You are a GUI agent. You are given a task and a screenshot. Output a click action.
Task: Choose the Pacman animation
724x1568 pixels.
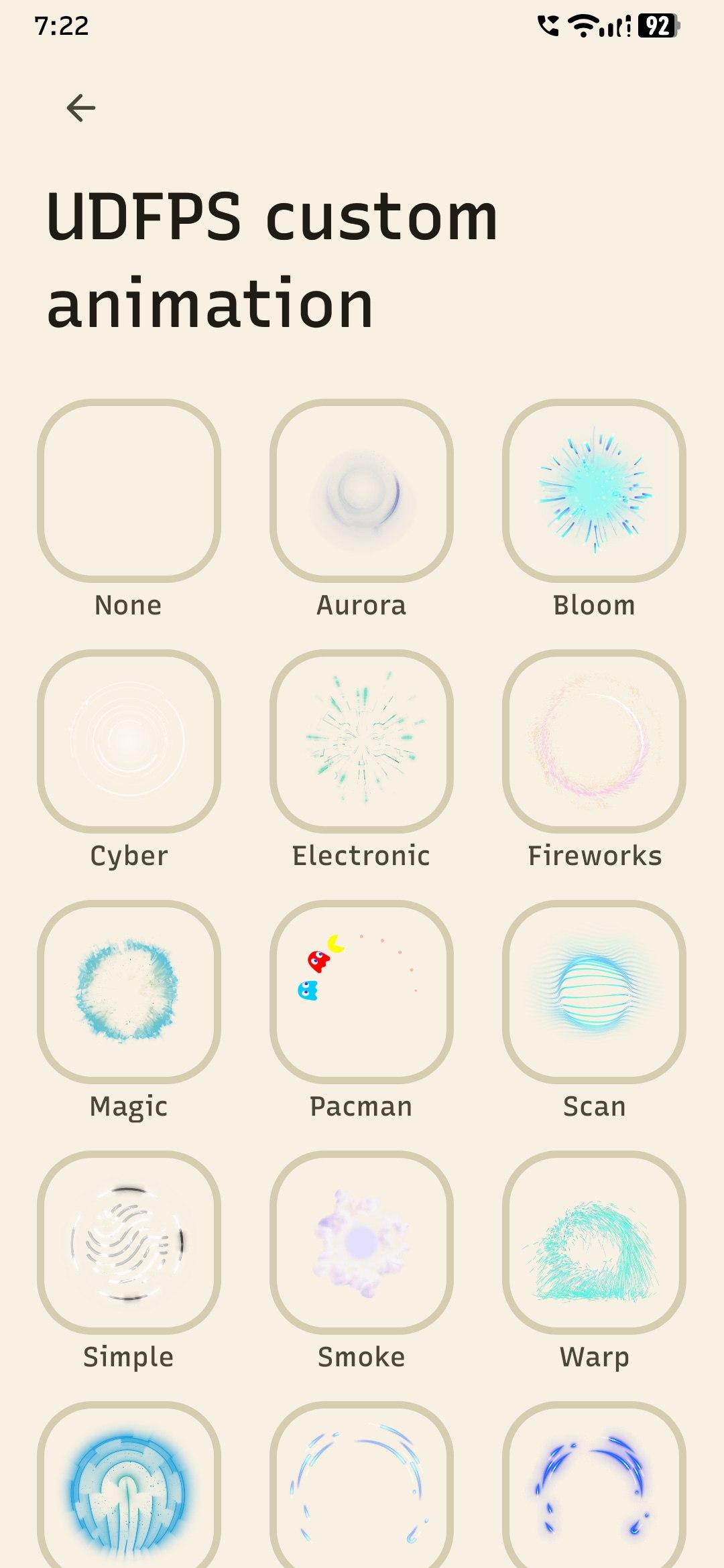pos(361,992)
